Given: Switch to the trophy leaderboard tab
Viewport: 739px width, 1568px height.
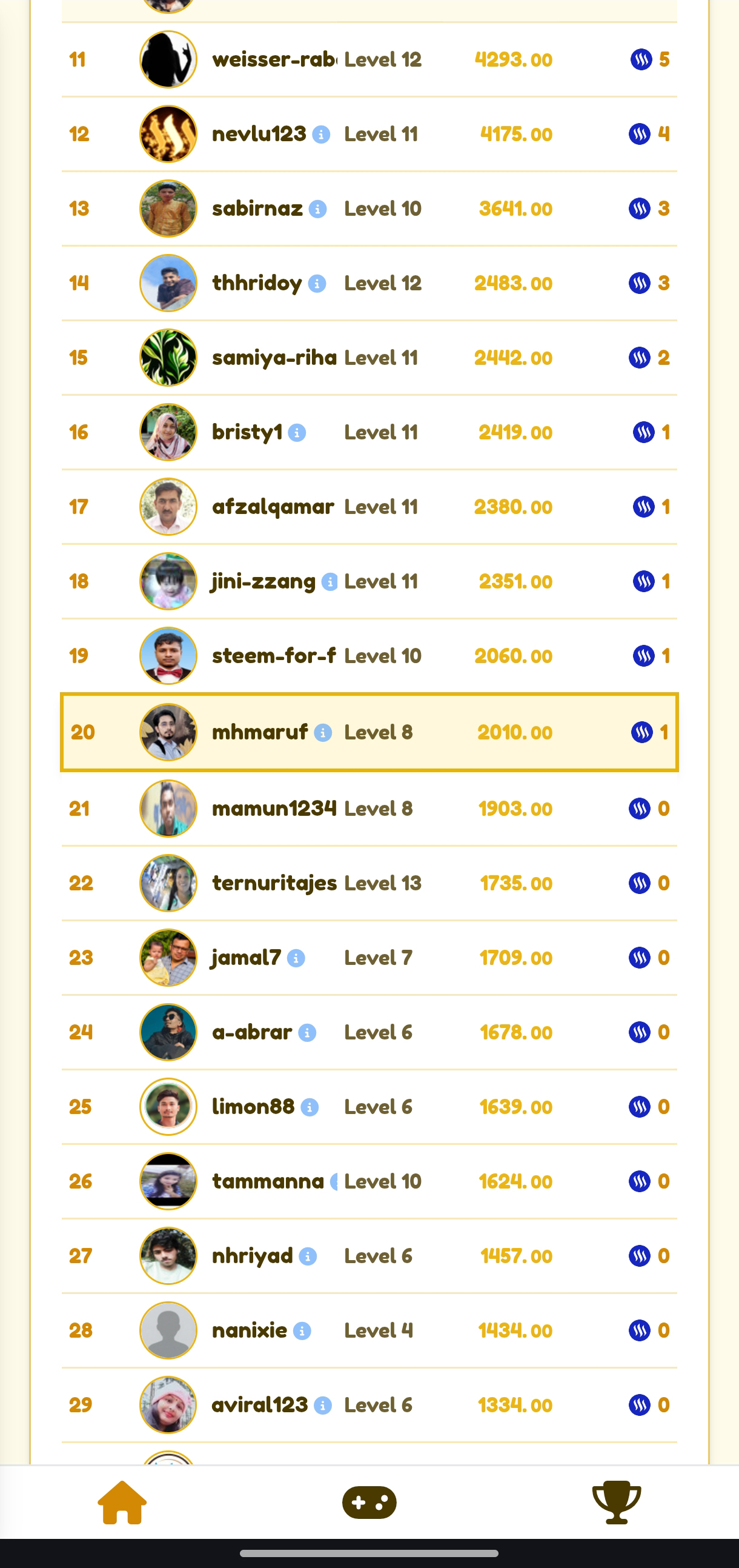Looking at the screenshot, I should (616, 1503).
